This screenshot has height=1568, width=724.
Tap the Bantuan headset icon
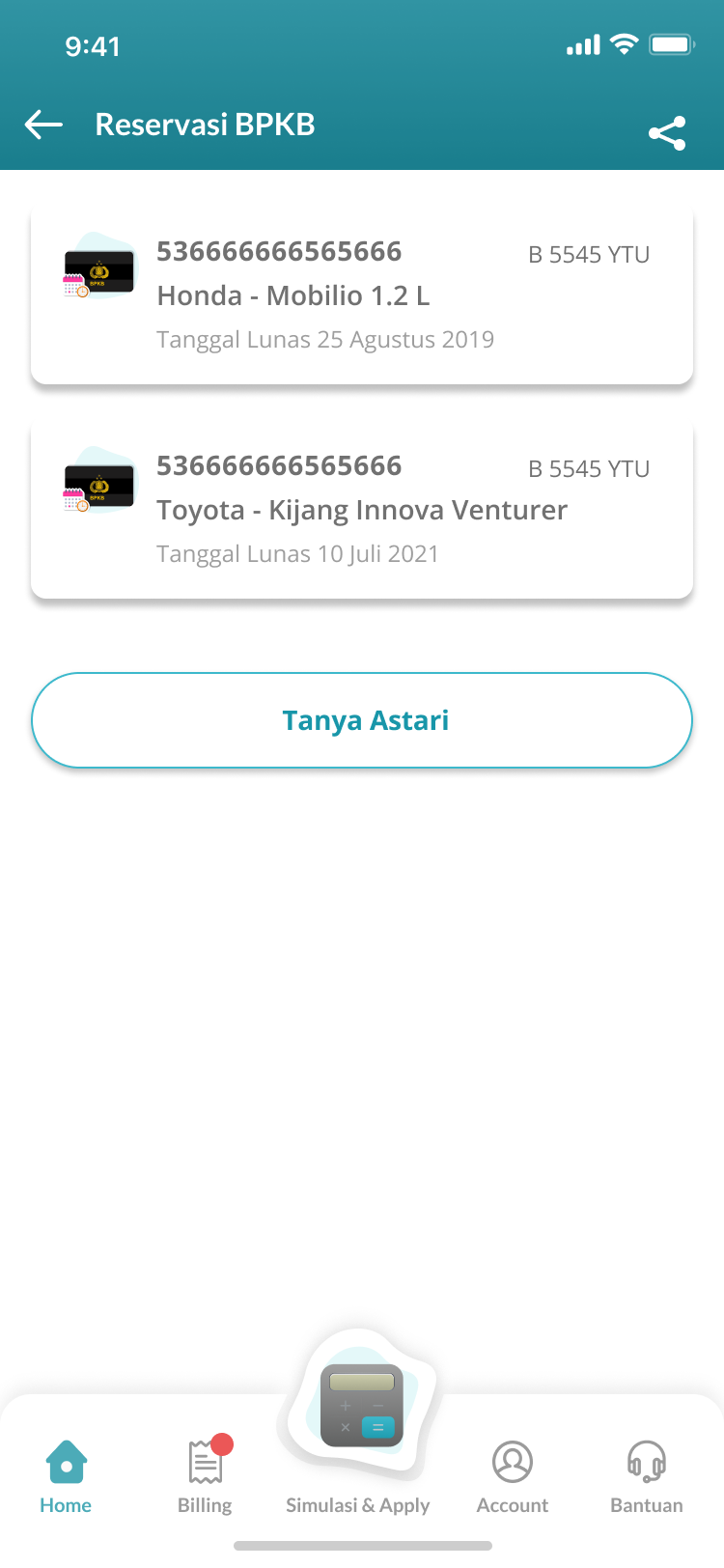point(646,1462)
